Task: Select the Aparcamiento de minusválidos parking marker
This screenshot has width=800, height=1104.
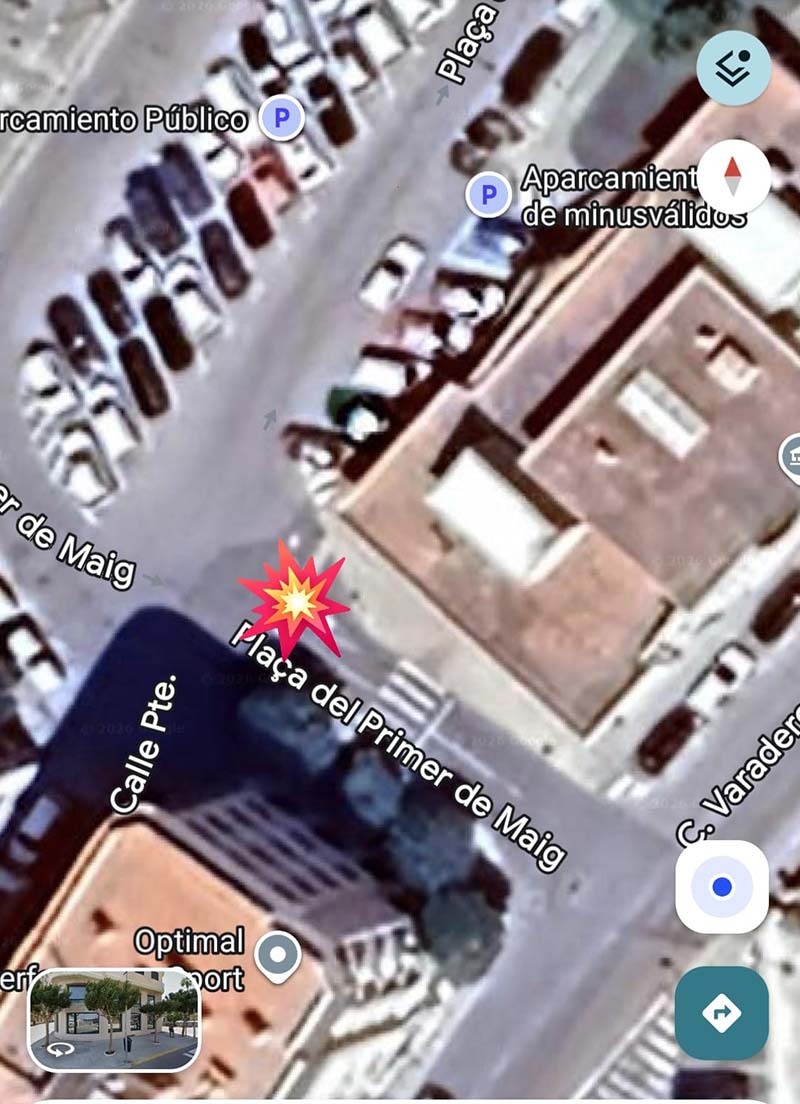Action: tap(489, 193)
